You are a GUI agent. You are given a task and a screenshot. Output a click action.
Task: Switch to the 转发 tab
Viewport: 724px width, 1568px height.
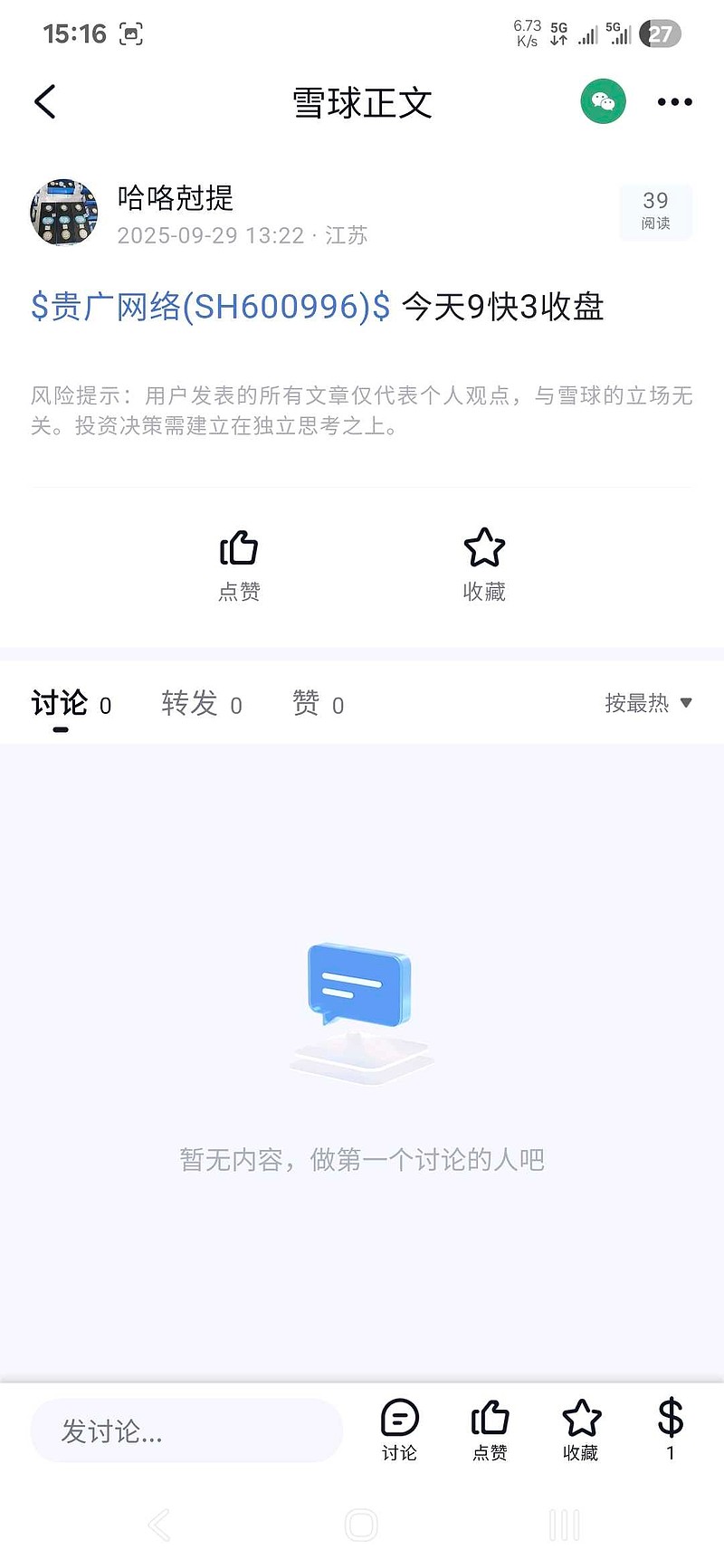tap(201, 704)
